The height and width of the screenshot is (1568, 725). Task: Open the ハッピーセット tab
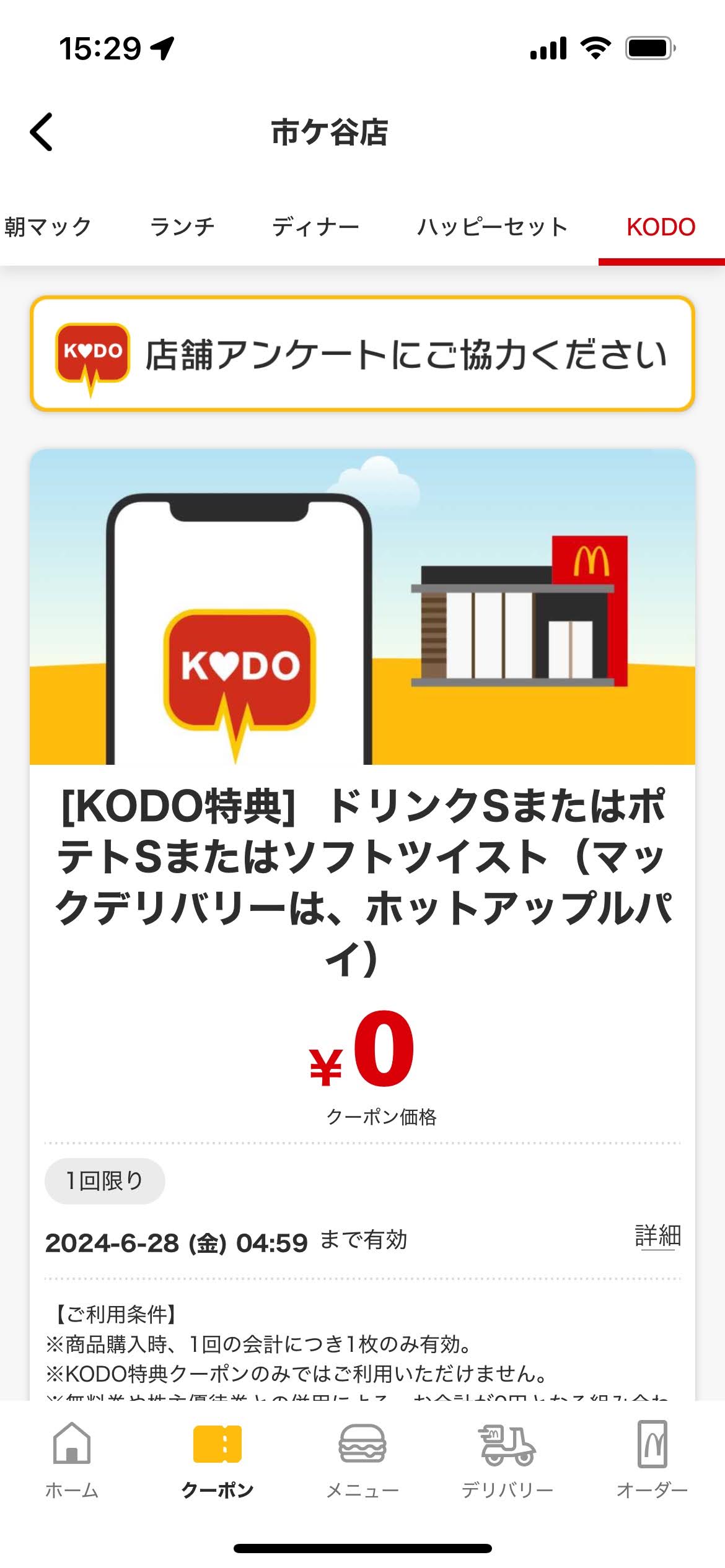coord(492,227)
